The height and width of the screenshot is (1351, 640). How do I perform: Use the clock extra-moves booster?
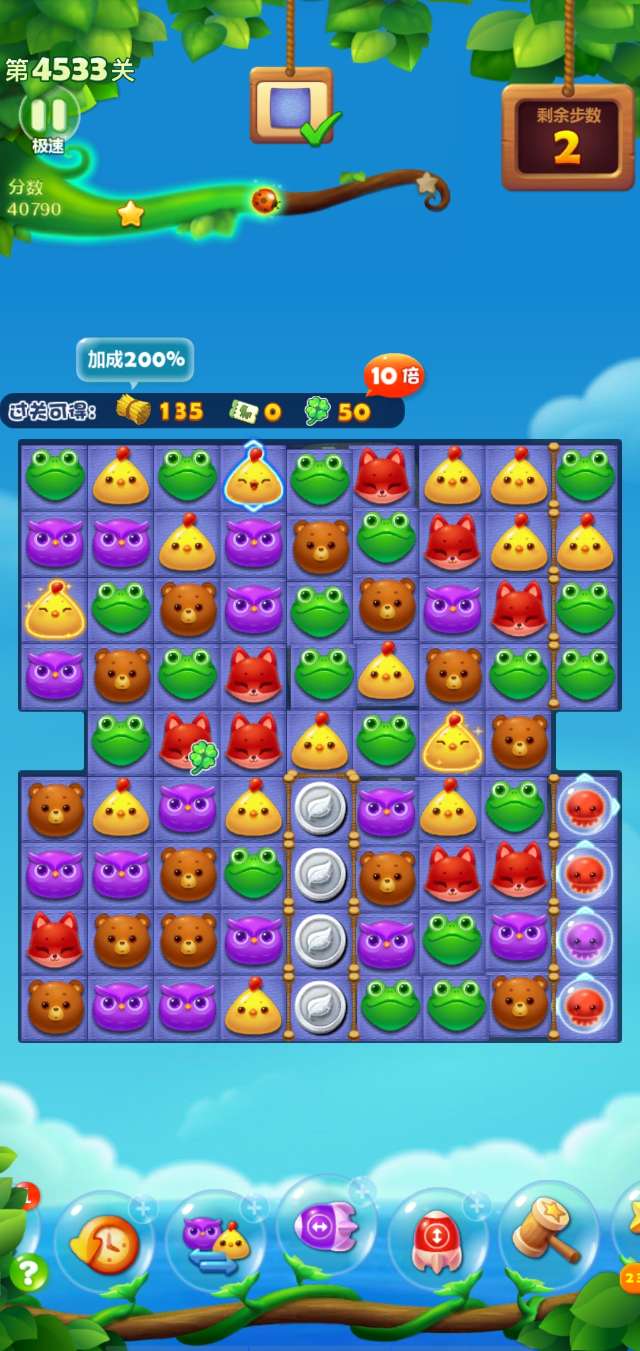tap(104, 1241)
